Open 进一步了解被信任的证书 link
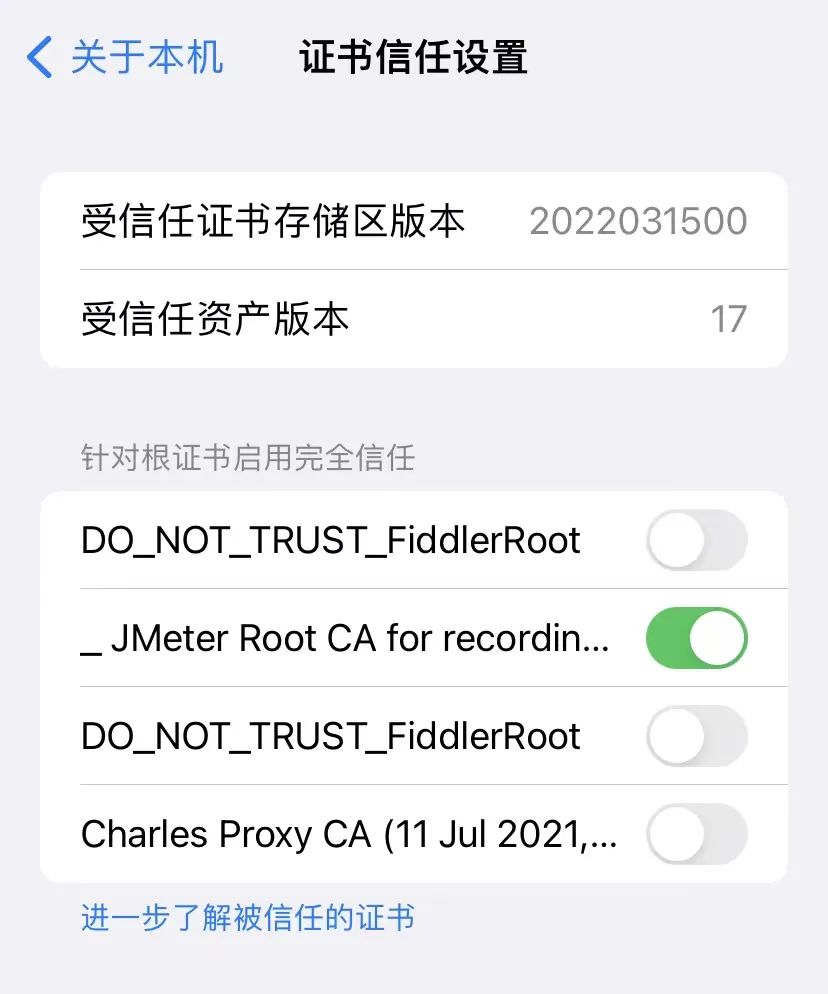The height and width of the screenshot is (994, 828). pos(250,916)
